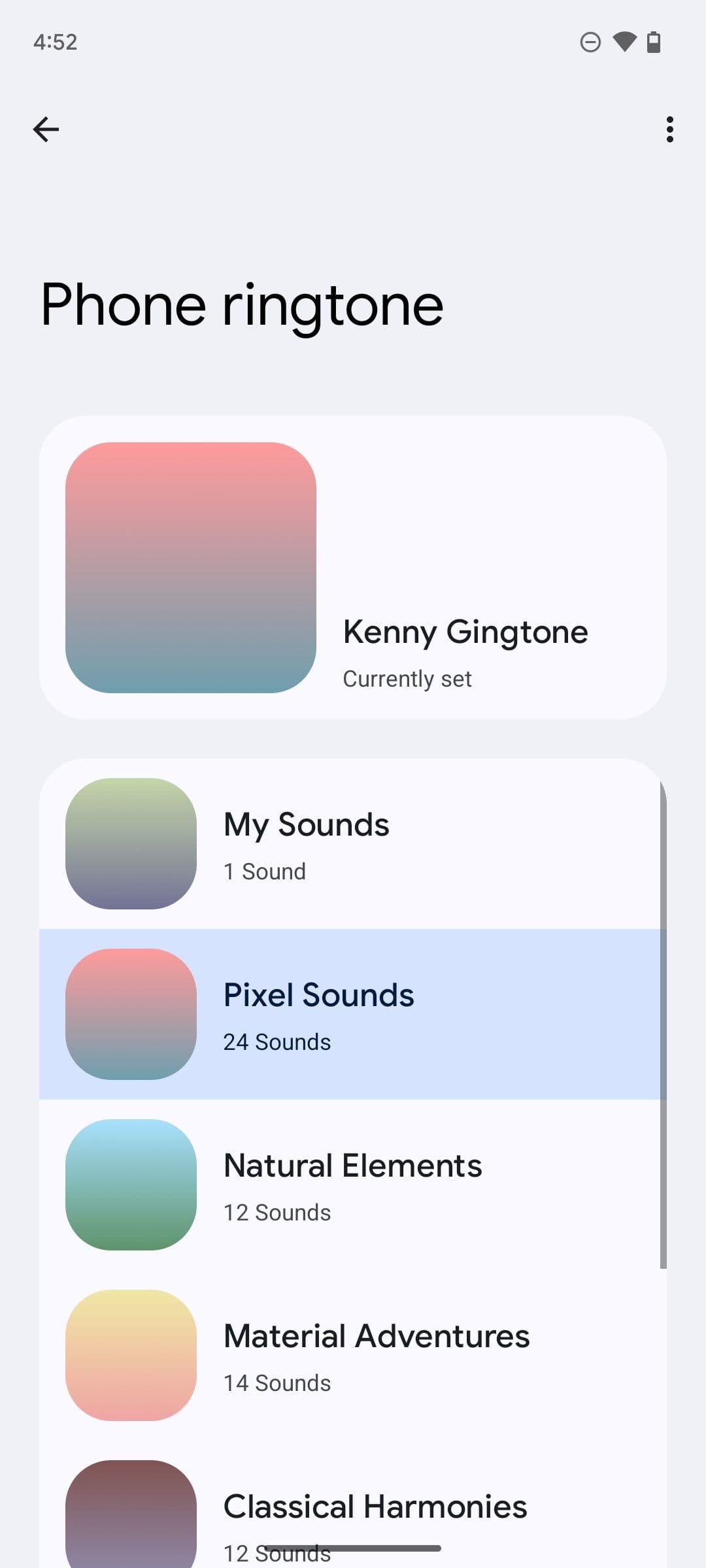Tap the battery status icon
Screen dimensions: 706x1568
tap(654, 41)
